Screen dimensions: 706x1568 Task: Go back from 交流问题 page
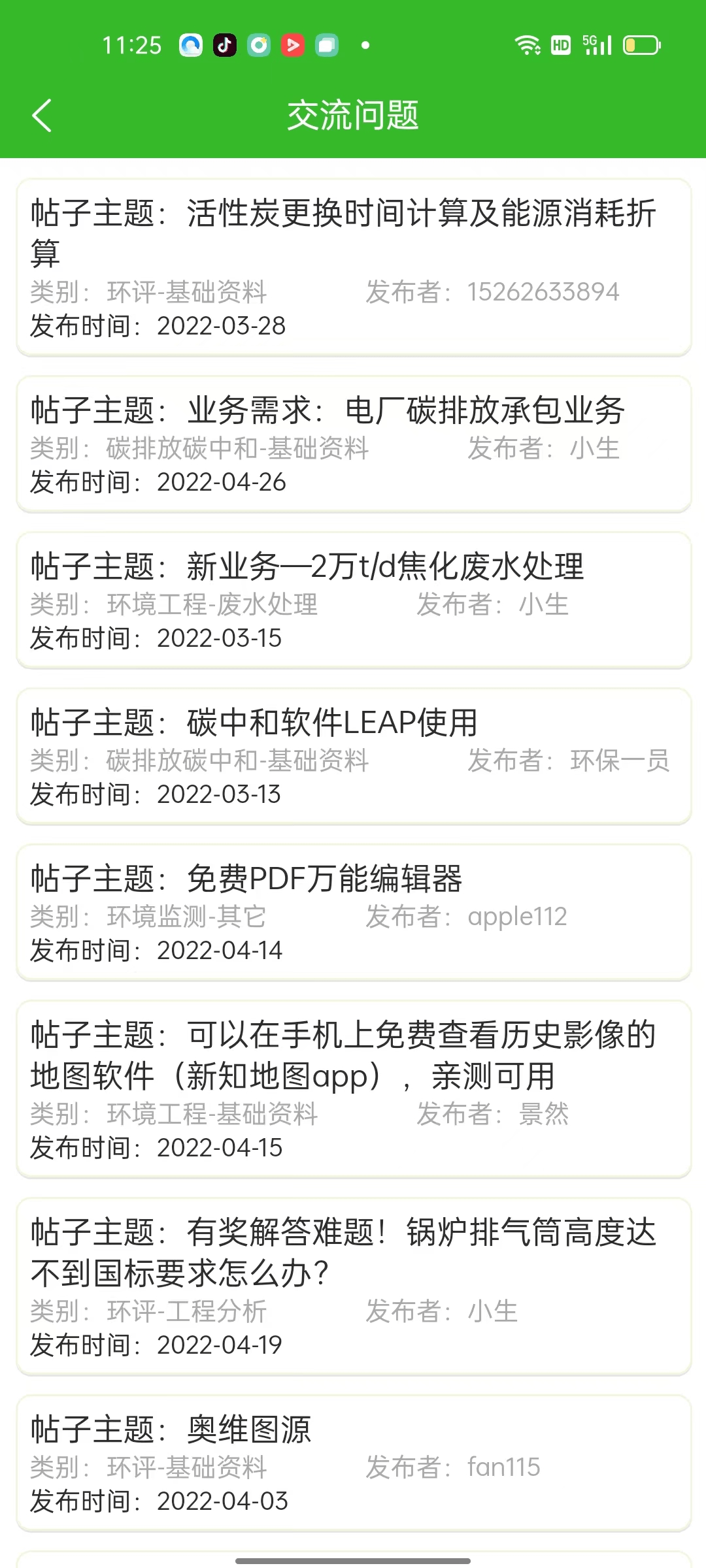pos(42,116)
